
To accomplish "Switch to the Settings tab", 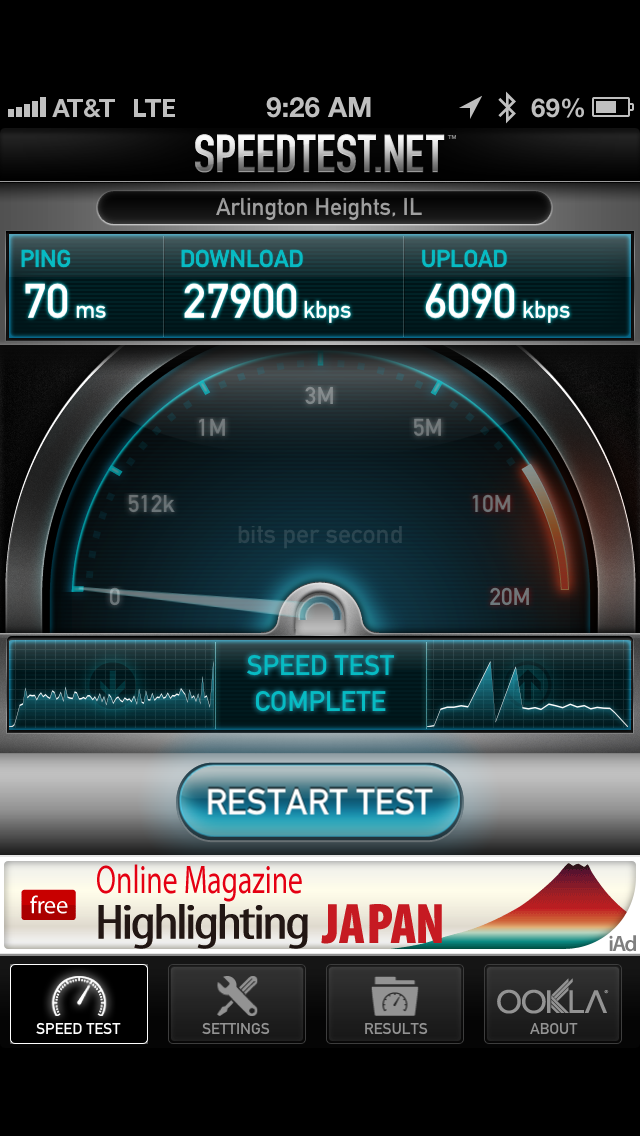I will (236, 1003).
